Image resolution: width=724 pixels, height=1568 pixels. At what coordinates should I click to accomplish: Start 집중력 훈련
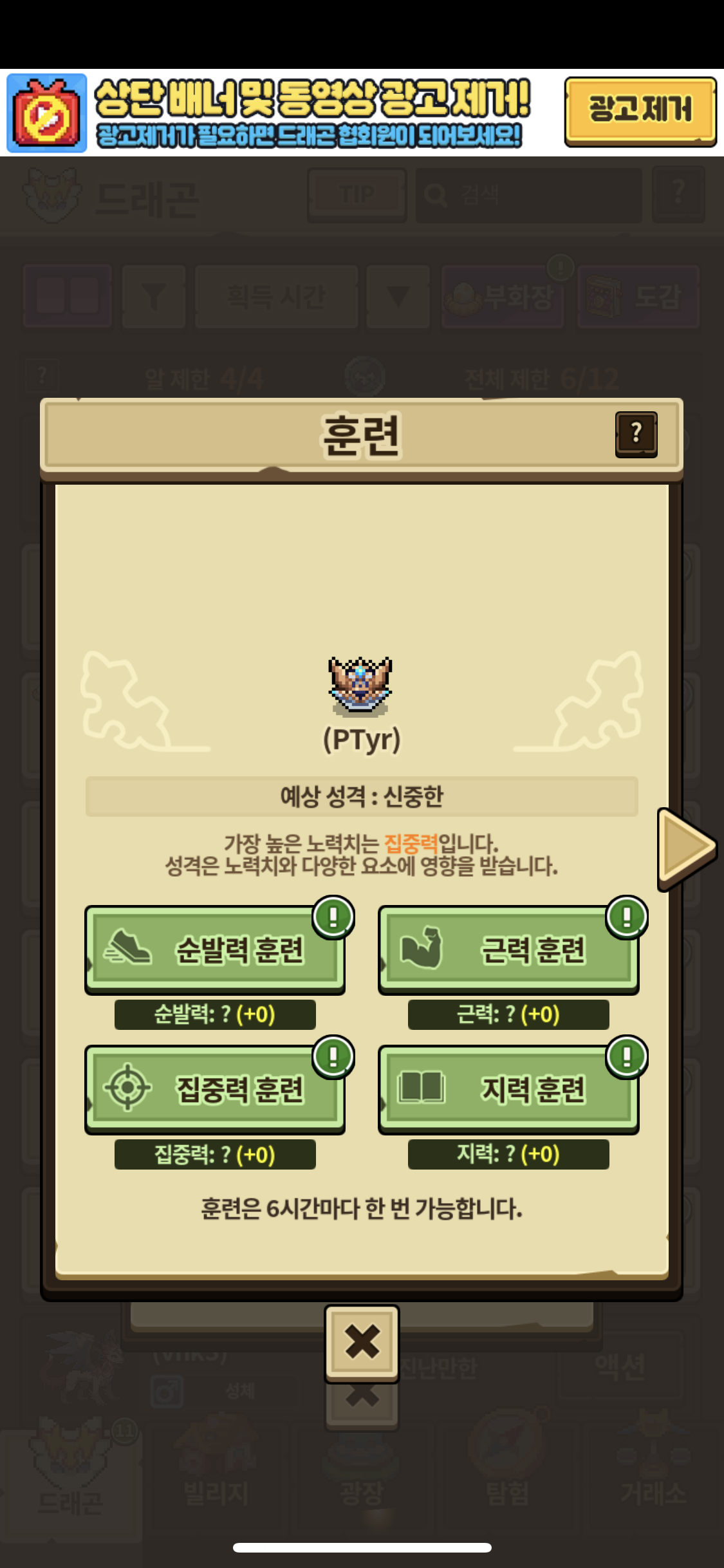(x=215, y=1089)
